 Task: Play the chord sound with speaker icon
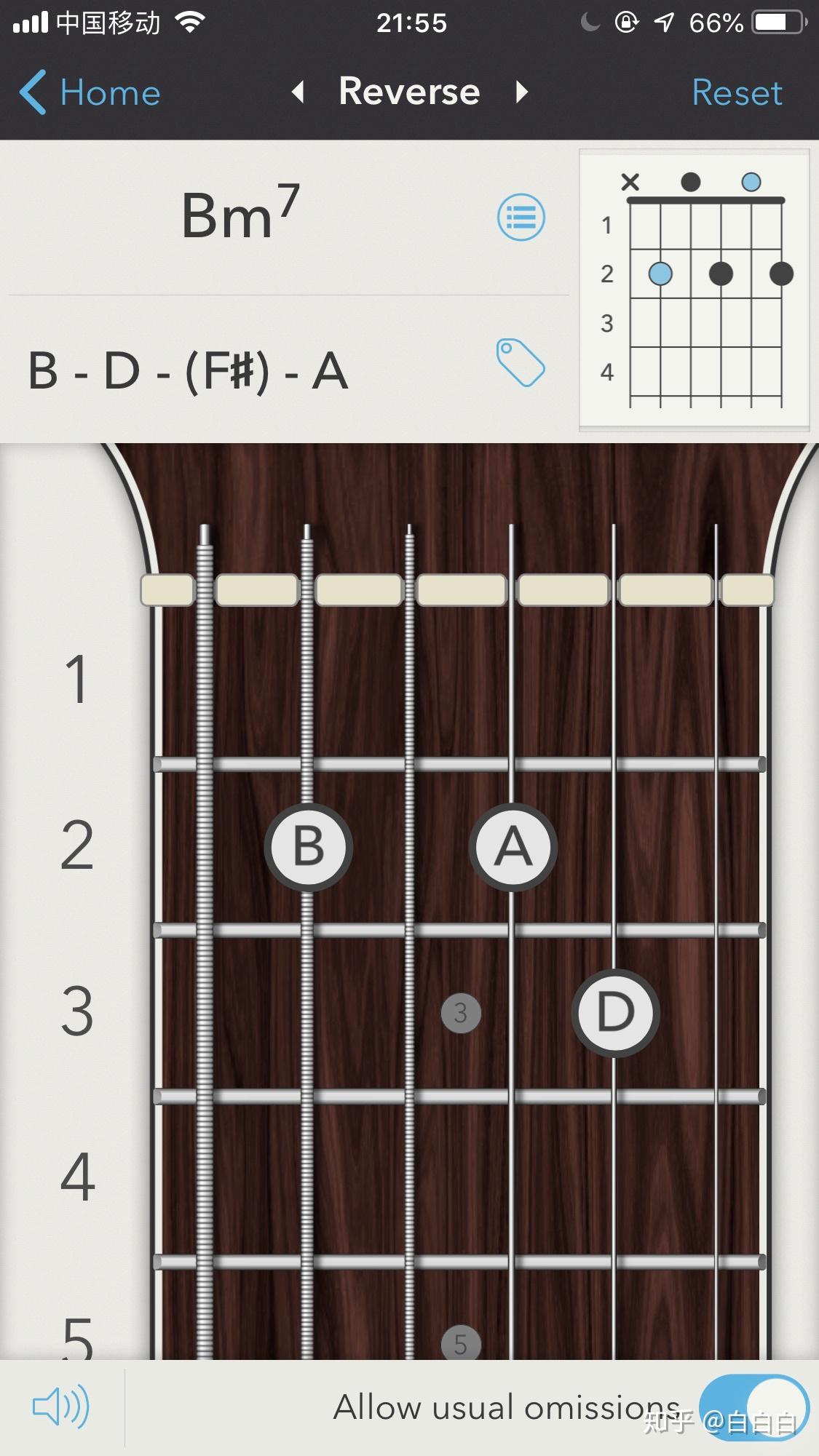pos(61,1407)
